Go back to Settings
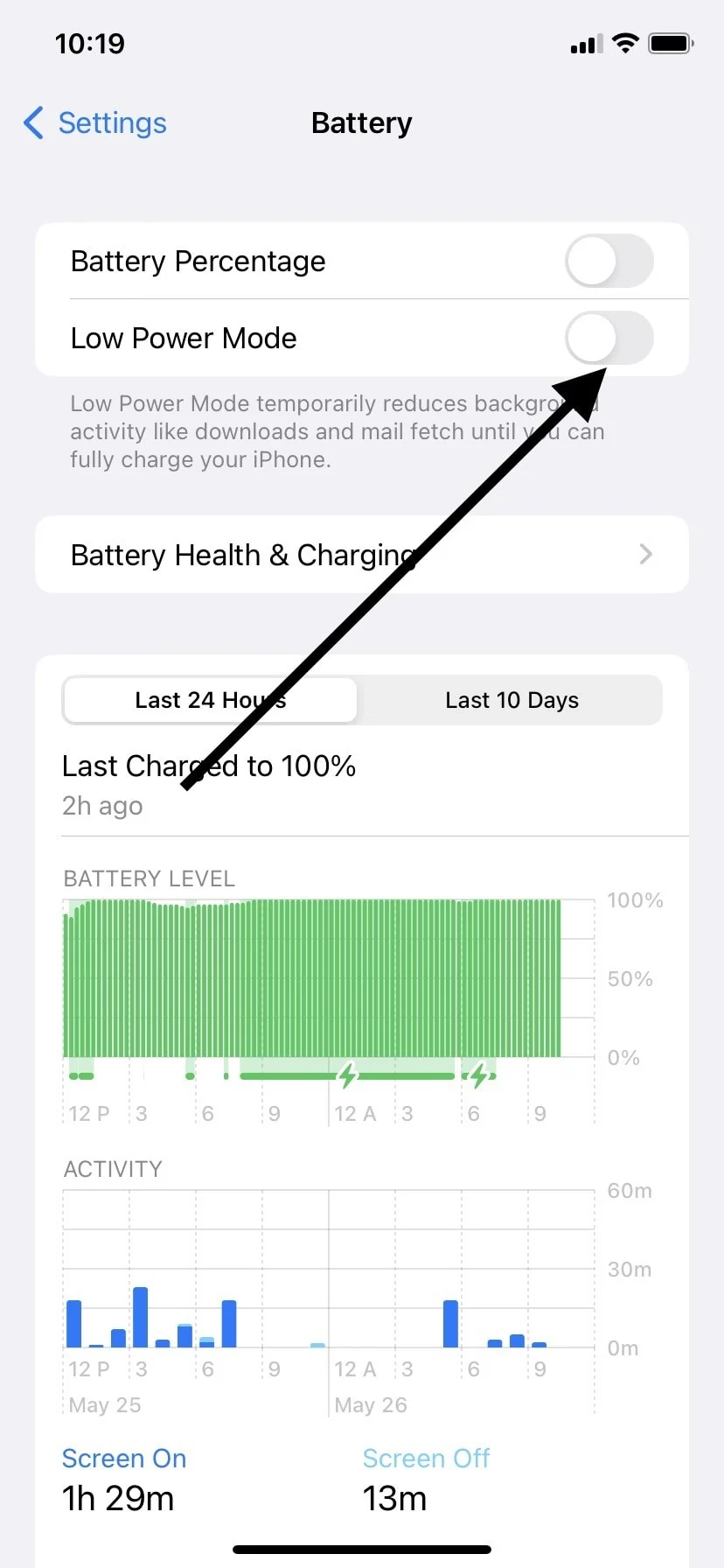 click(x=94, y=123)
